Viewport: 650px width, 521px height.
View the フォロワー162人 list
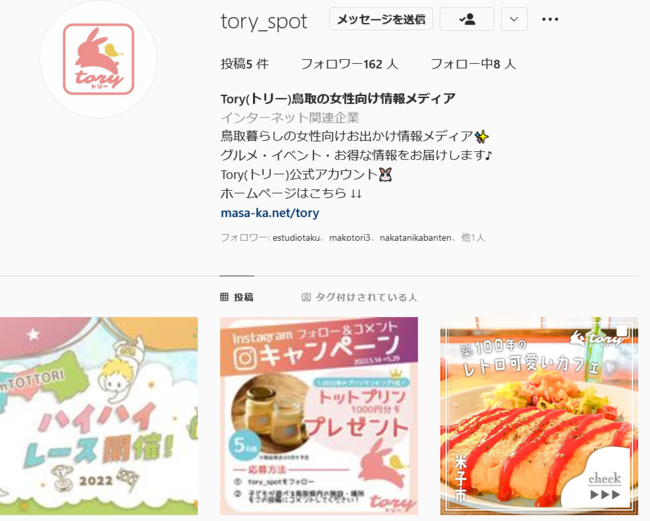349,63
